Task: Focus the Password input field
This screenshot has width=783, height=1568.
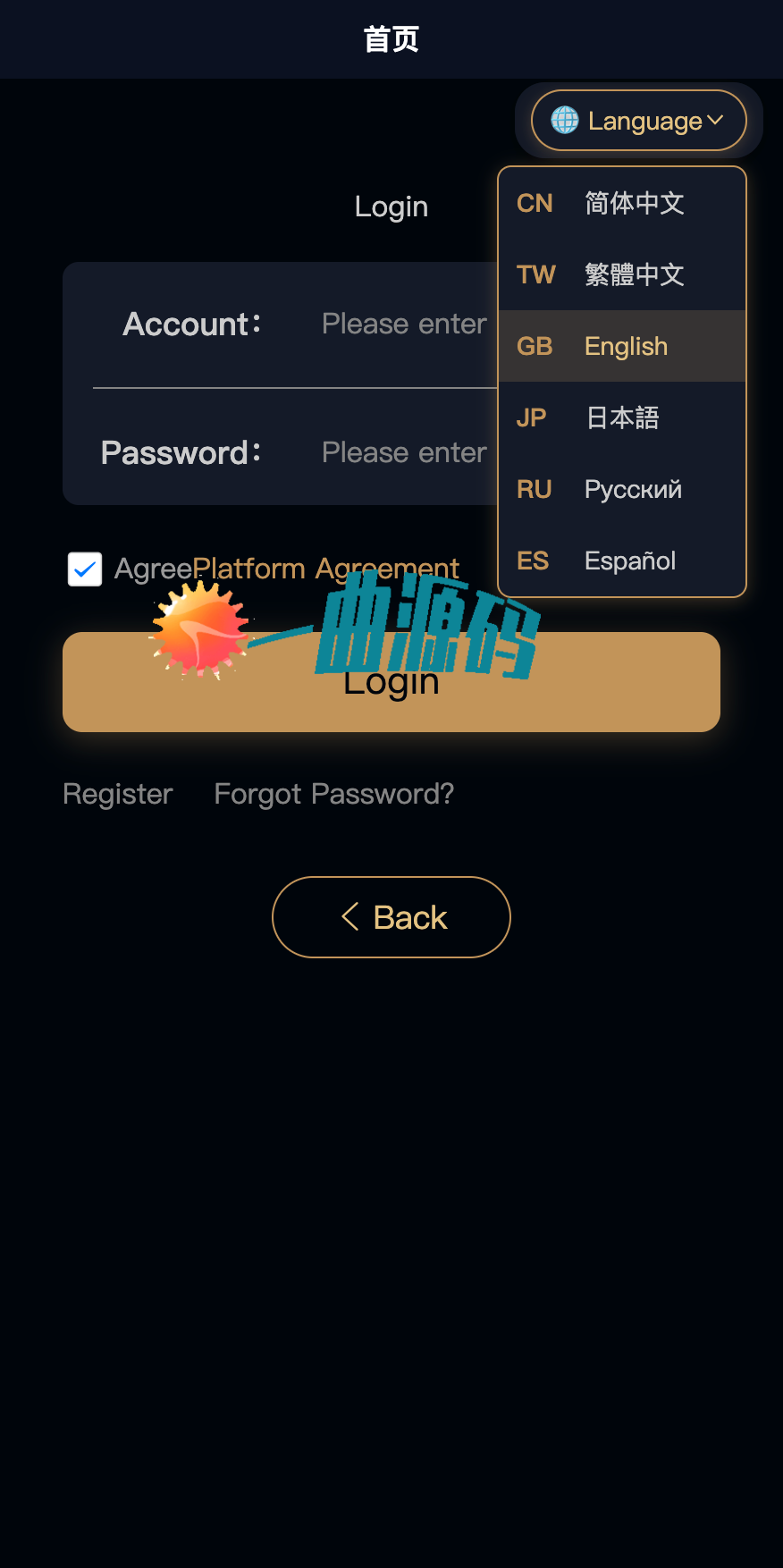Action: click(x=404, y=452)
